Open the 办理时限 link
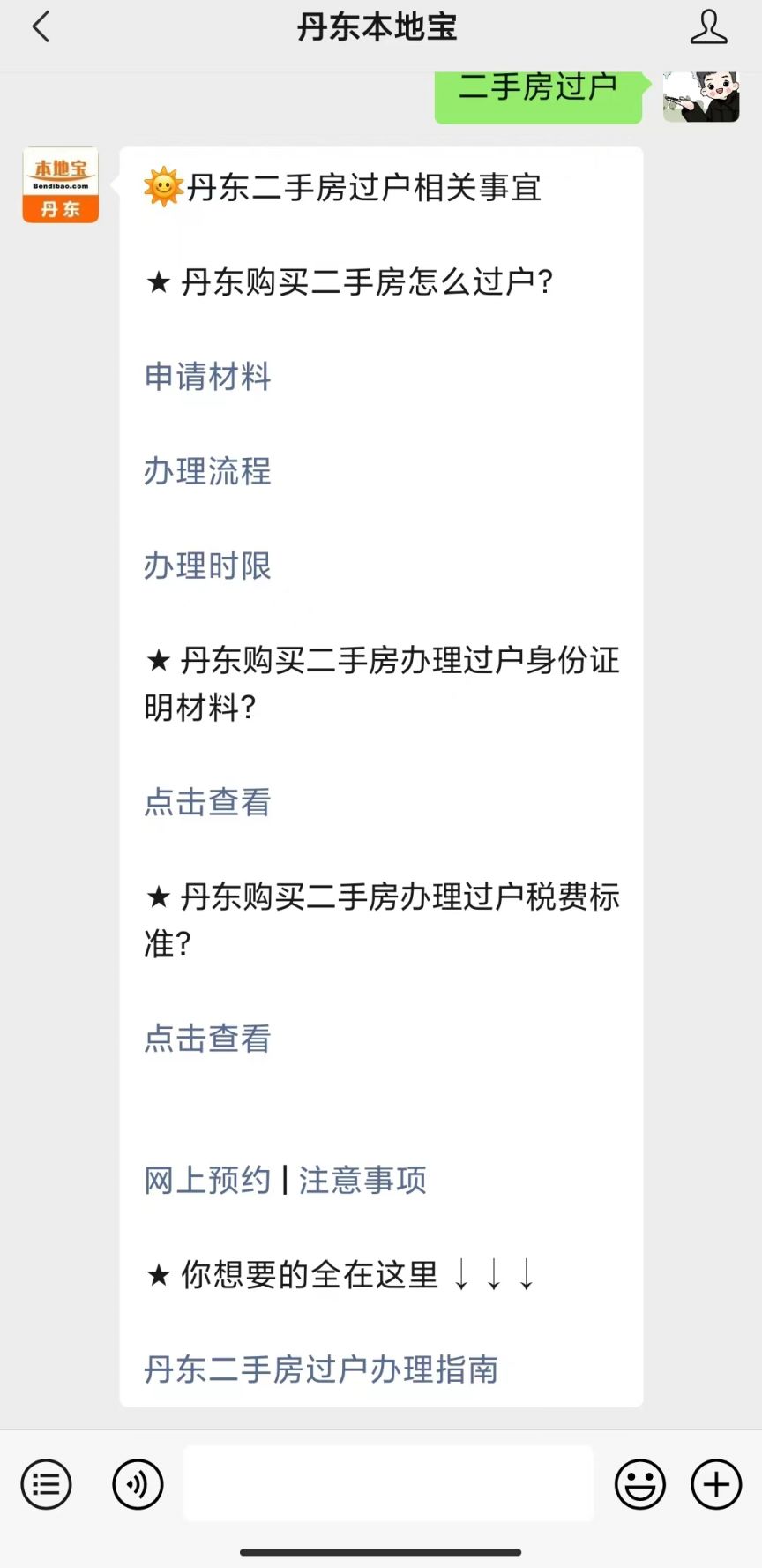Image resolution: width=762 pixels, height=1568 pixels. (x=208, y=566)
